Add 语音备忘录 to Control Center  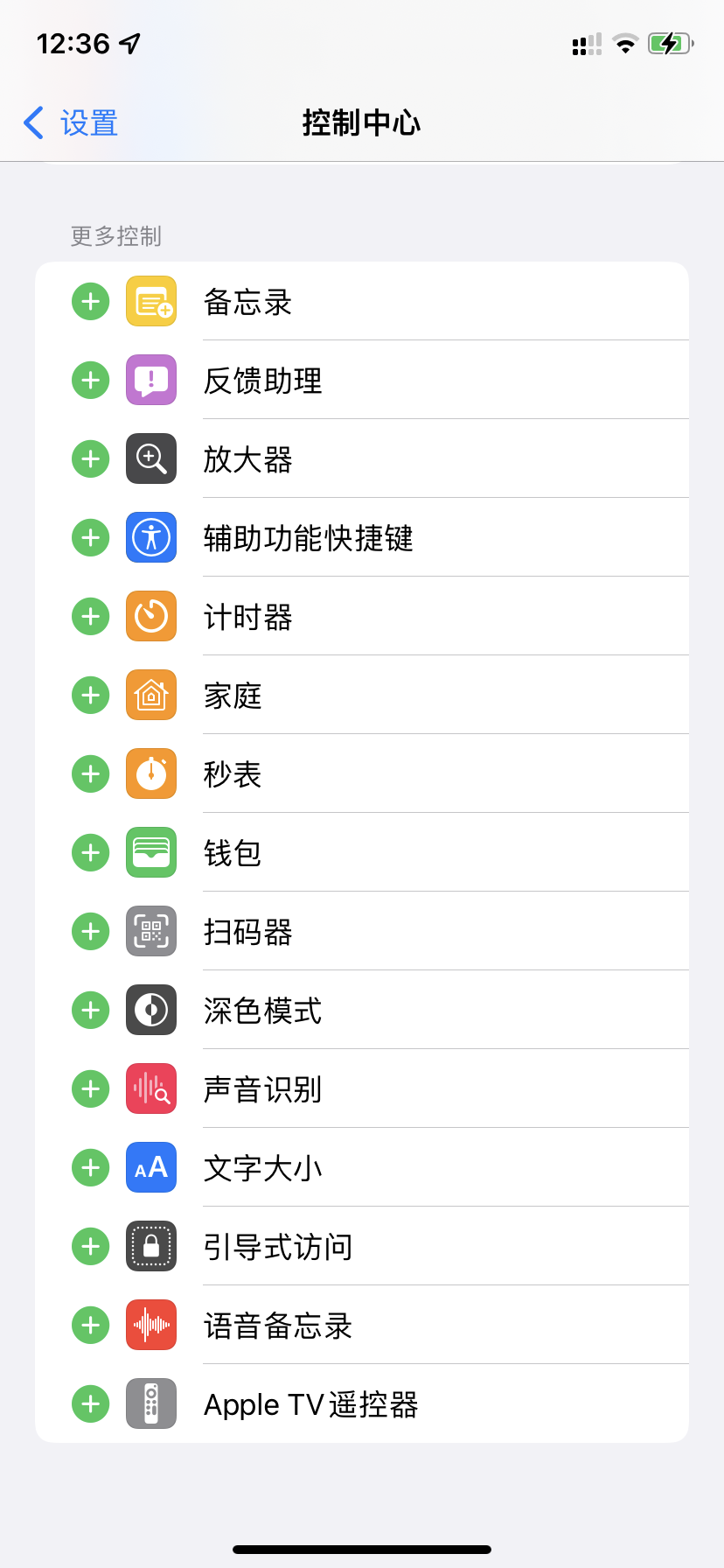(90, 1326)
